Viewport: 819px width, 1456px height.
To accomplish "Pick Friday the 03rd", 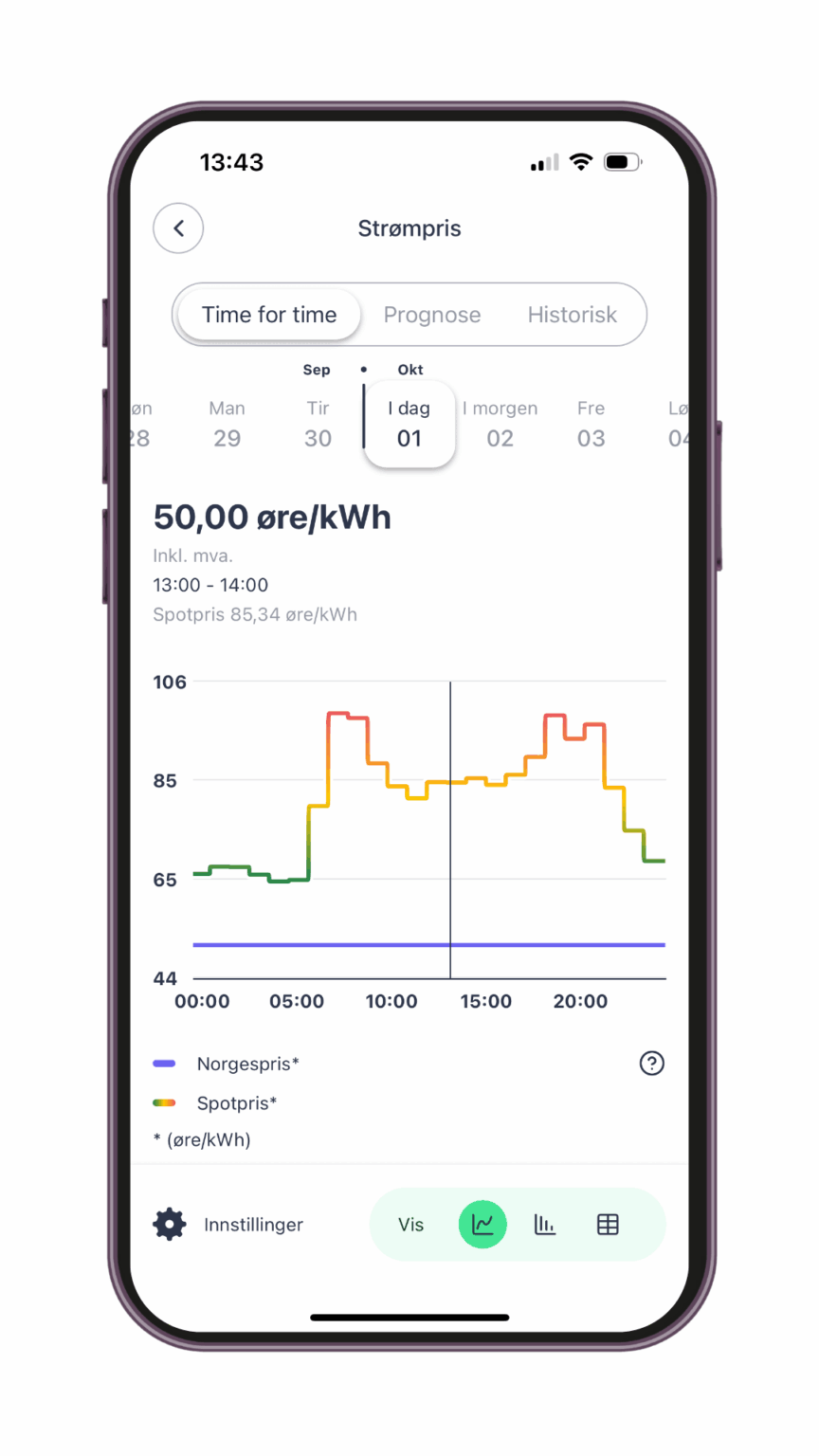I will [x=591, y=424].
